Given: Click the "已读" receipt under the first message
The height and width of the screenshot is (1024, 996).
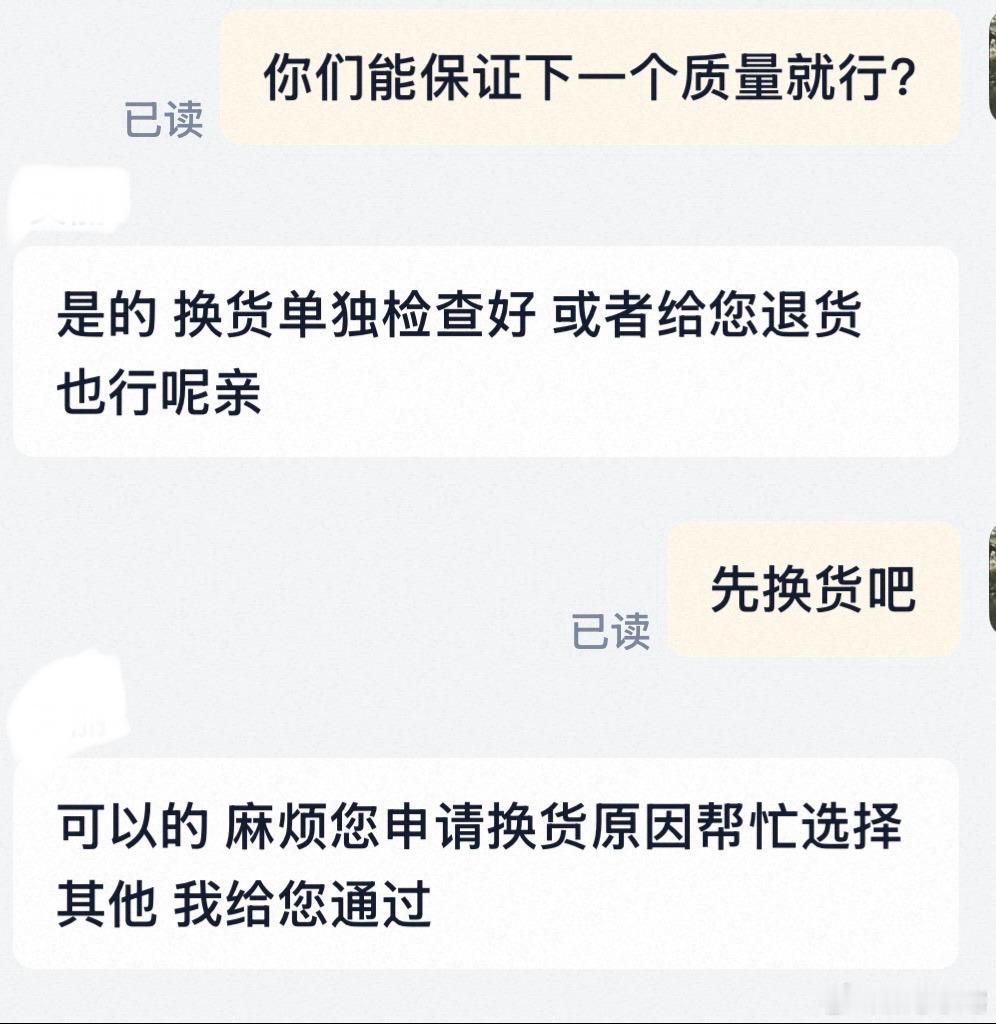Looking at the screenshot, I should (165, 121).
